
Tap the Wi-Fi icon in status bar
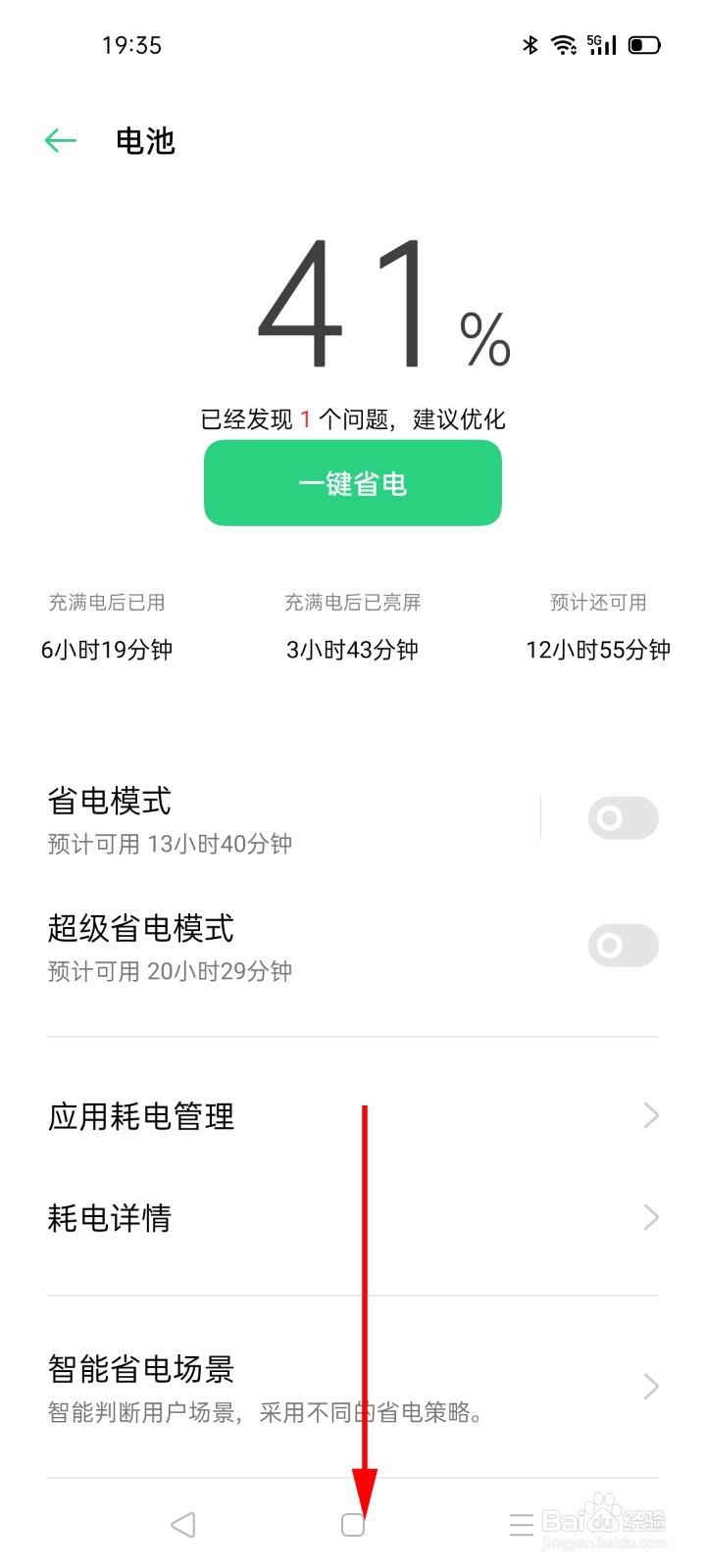coord(563,44)
